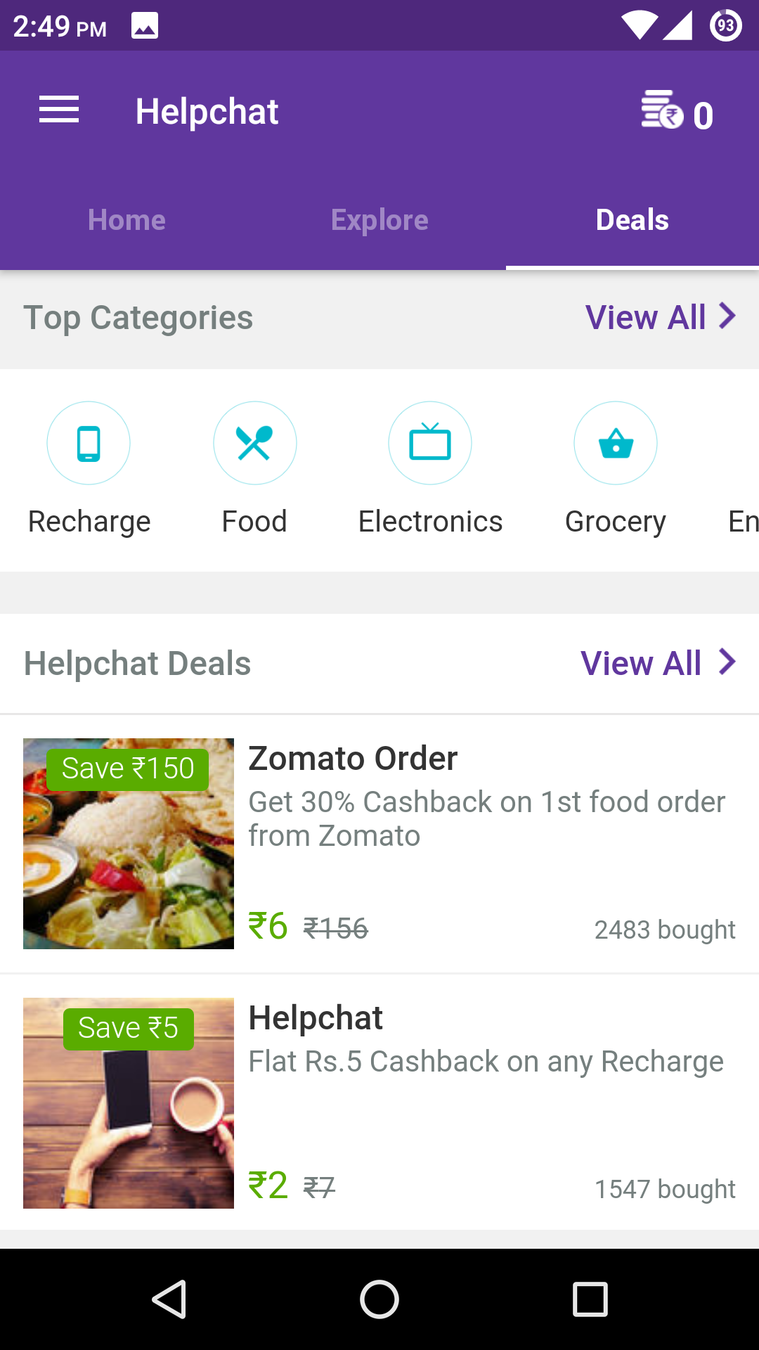The height and width of the screenshot is (1350, 759).
Task: Tap the system home button
Action: point(379,1299)
